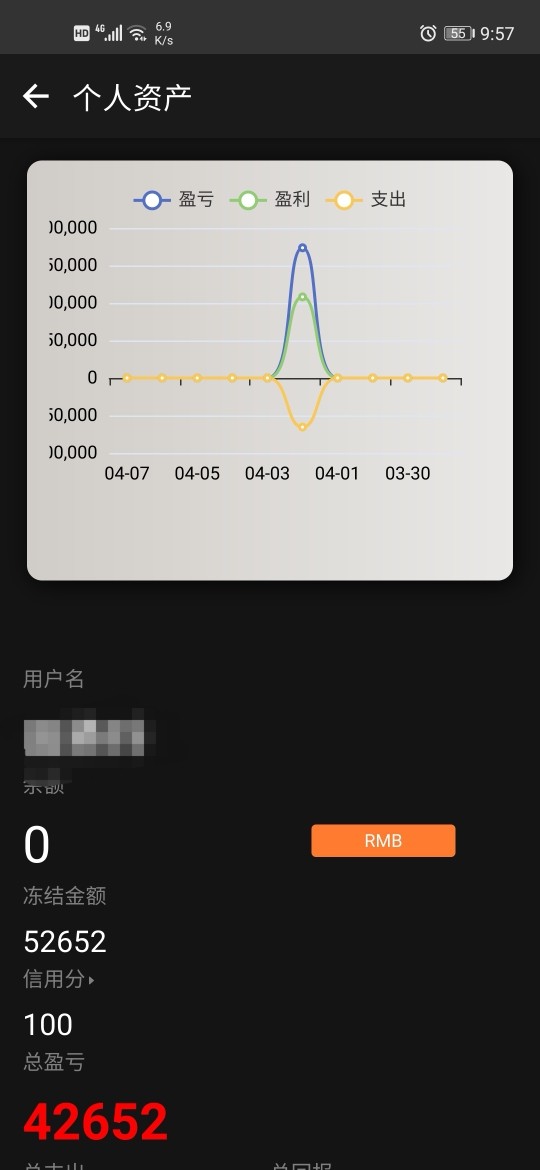Tap the orange RMB button
540x1170 pixels.
pyautogui.click(x=383, y=840)
